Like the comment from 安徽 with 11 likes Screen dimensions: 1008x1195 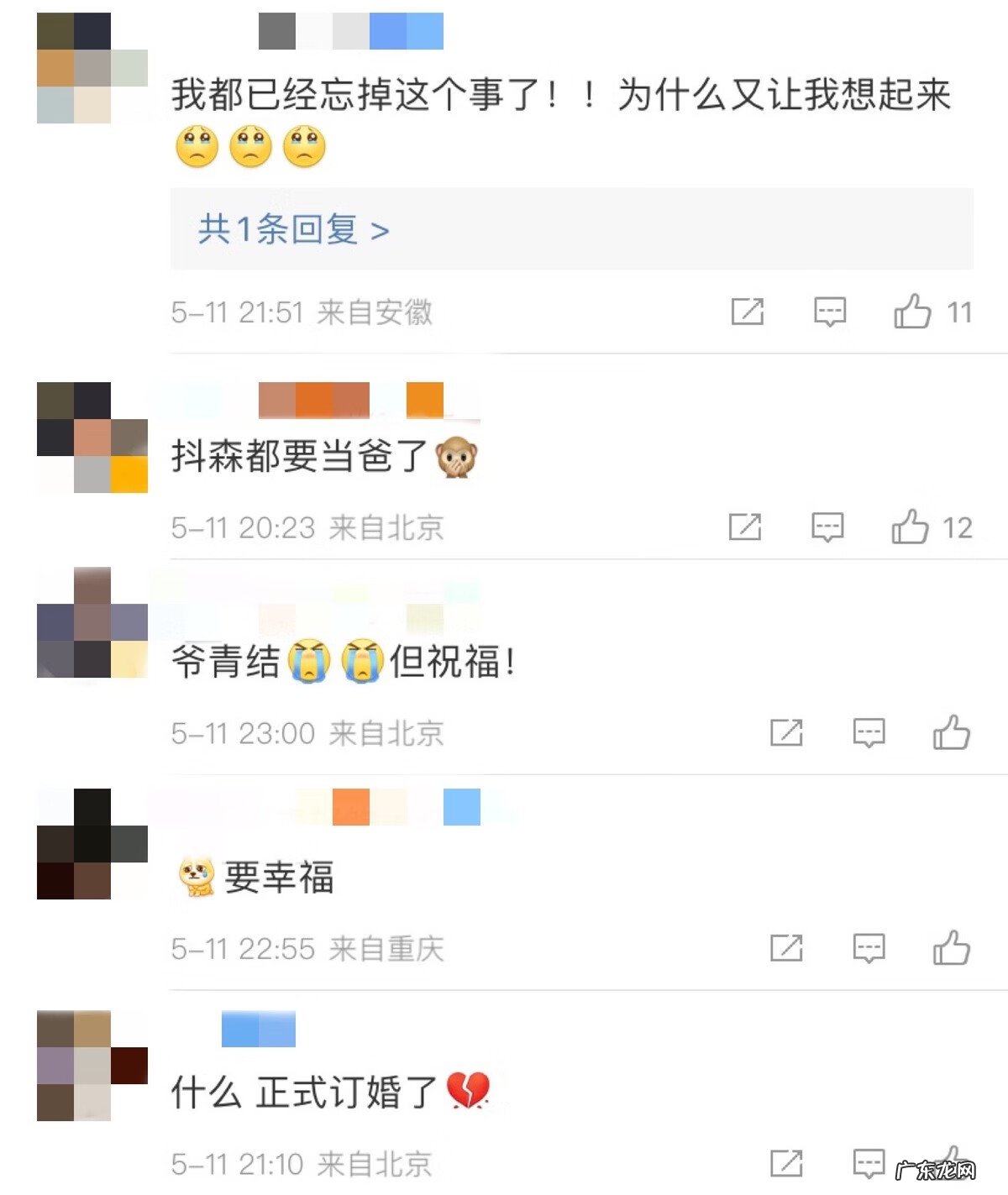pyautogui.click(x=912, y=312)
